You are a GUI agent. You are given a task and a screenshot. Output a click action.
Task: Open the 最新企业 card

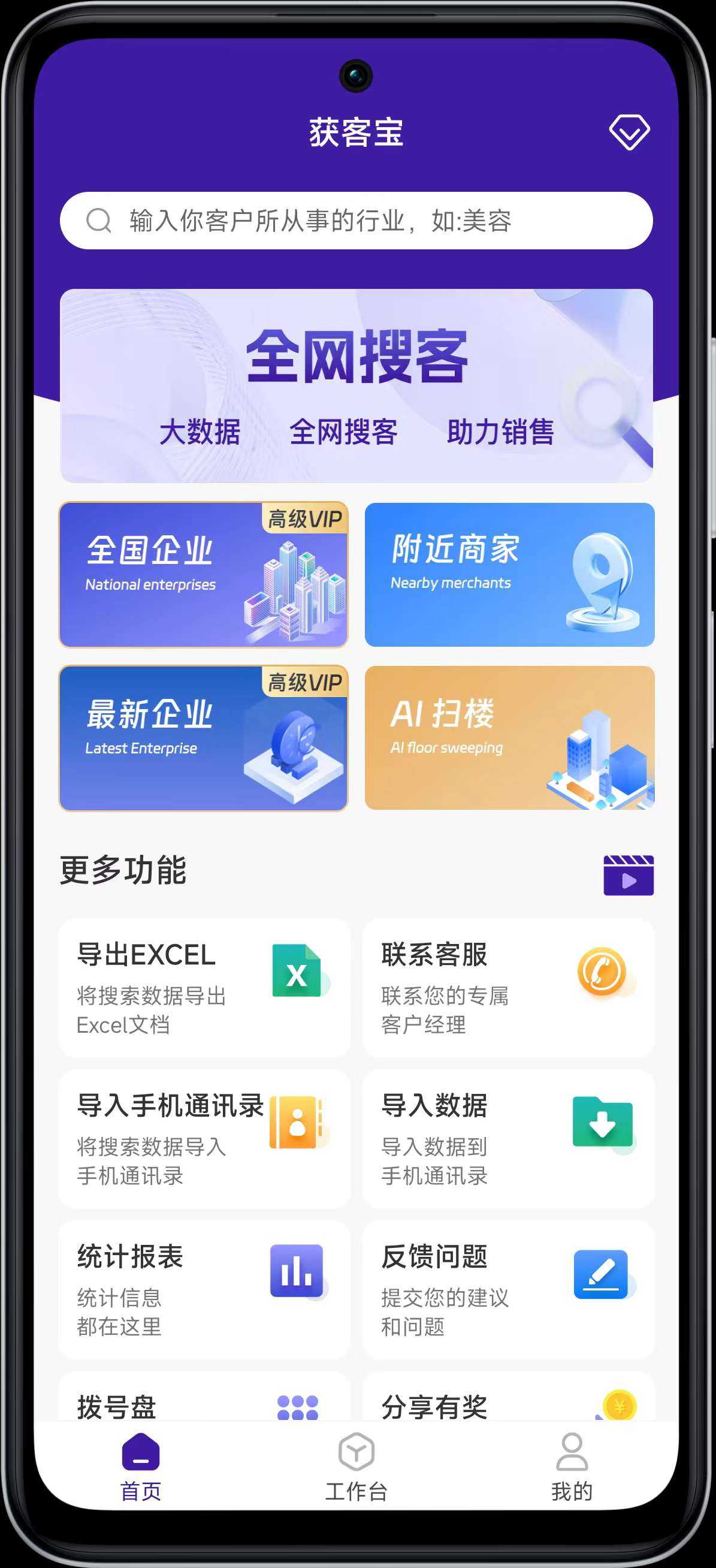(x=203, y=738)
